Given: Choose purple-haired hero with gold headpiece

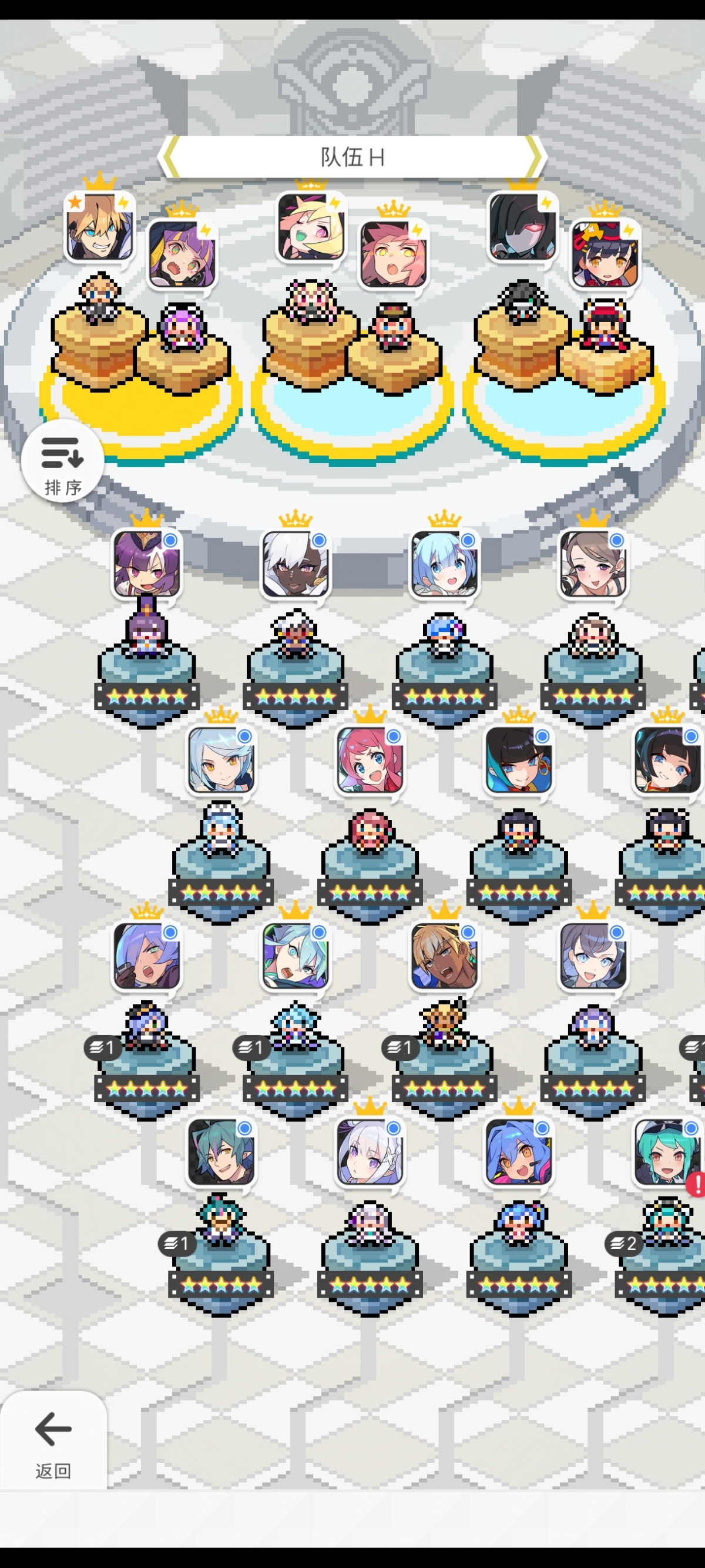Looking at the screenshot, I should click(147, 564).
